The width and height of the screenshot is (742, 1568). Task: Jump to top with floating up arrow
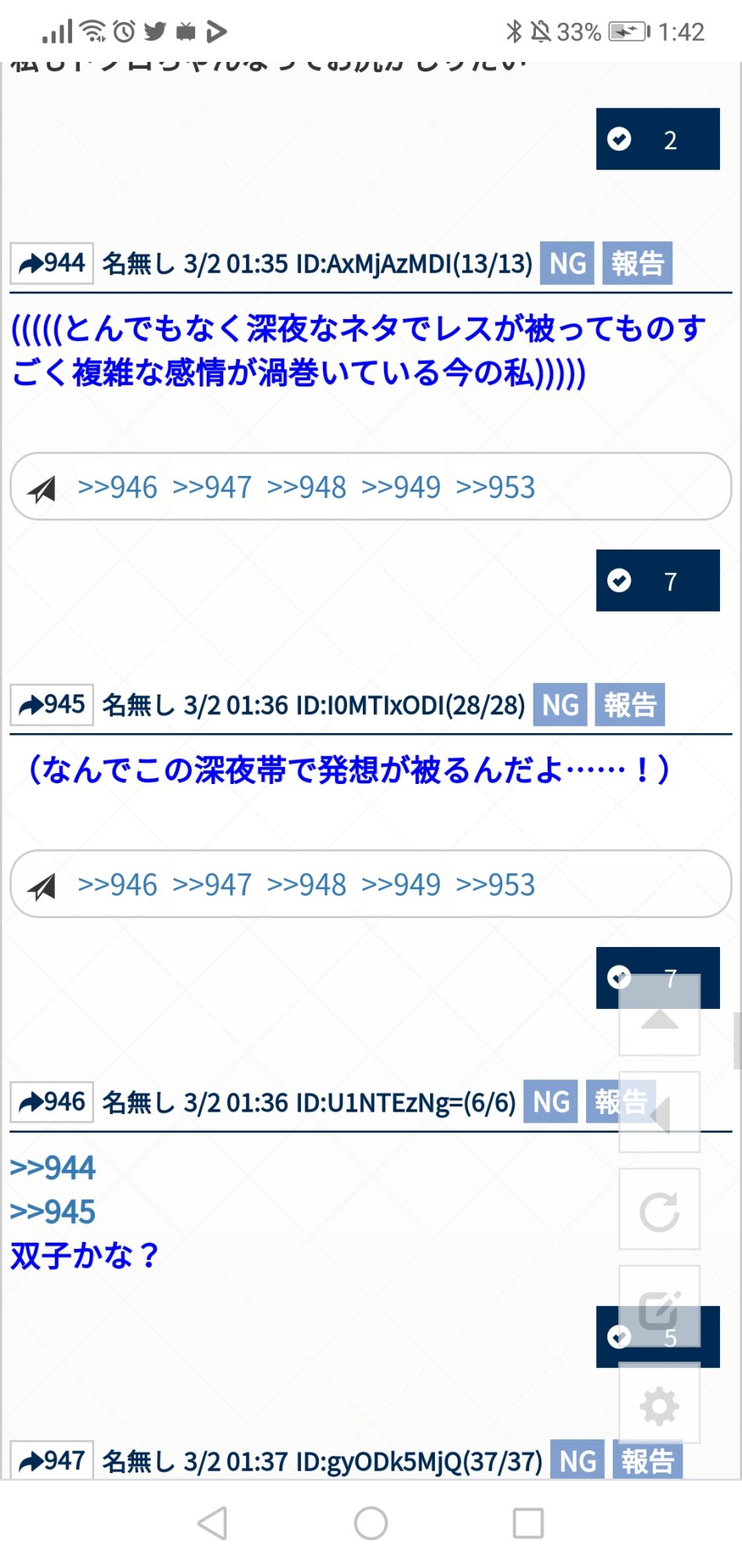tap(659, 1017)
